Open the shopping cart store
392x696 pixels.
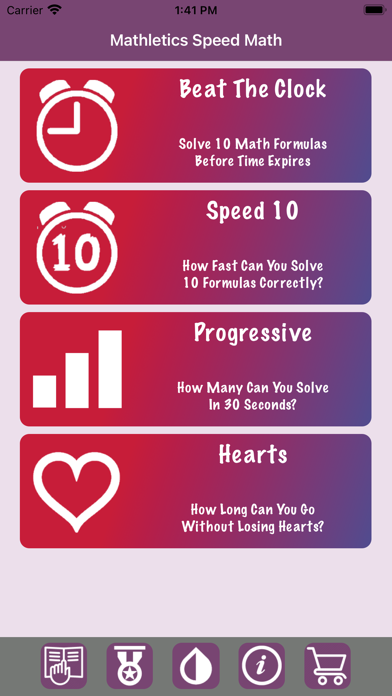[328, 666]
